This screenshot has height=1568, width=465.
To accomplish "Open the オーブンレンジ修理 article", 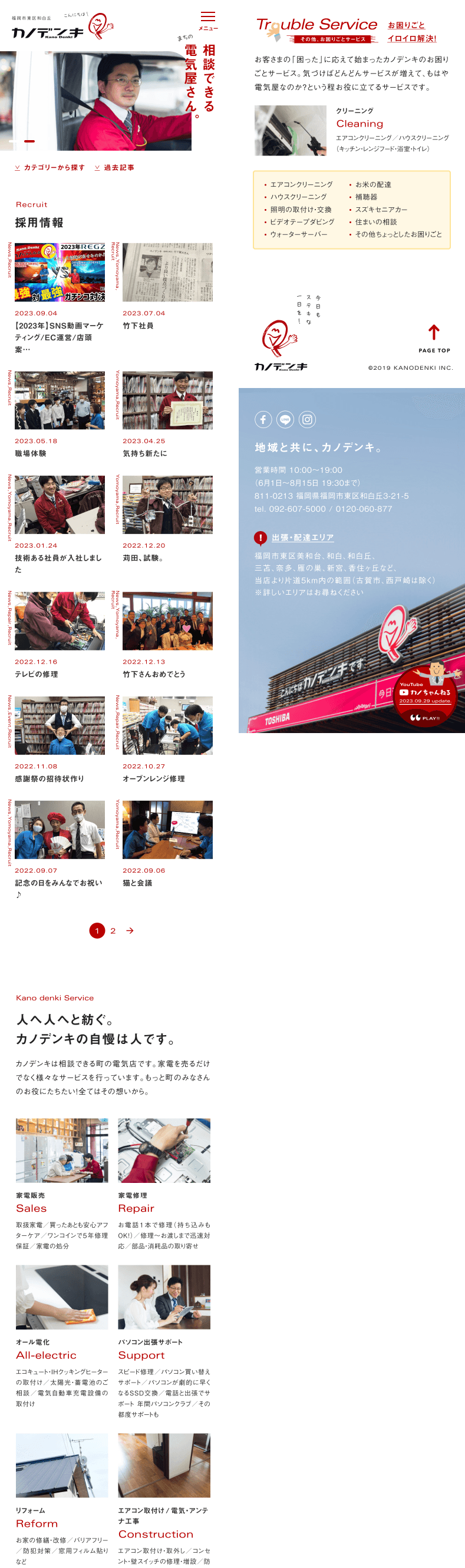I will [x=167, y=725].
